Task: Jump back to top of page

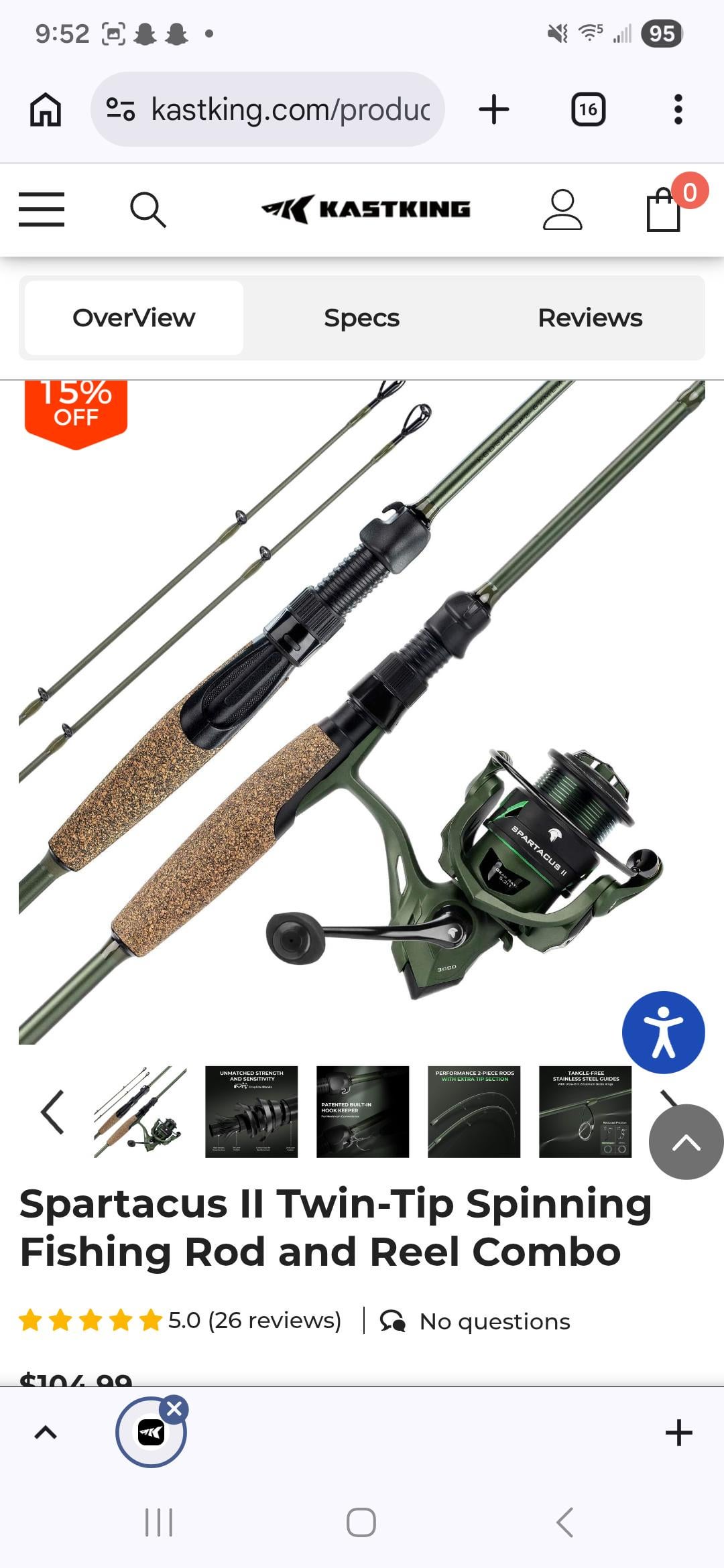Action: pos(686,1142)
